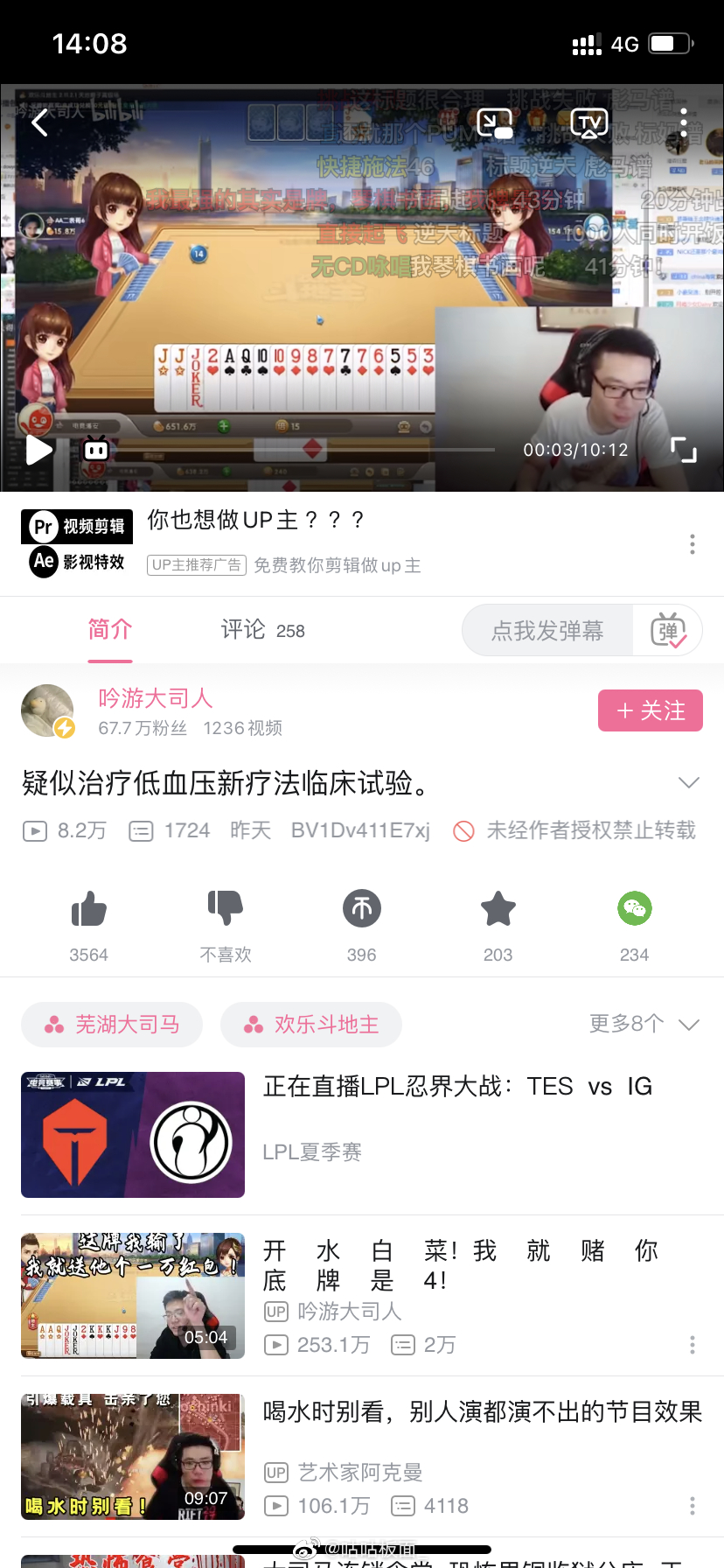
Task: Add video to favorites star
Action: 498,909
